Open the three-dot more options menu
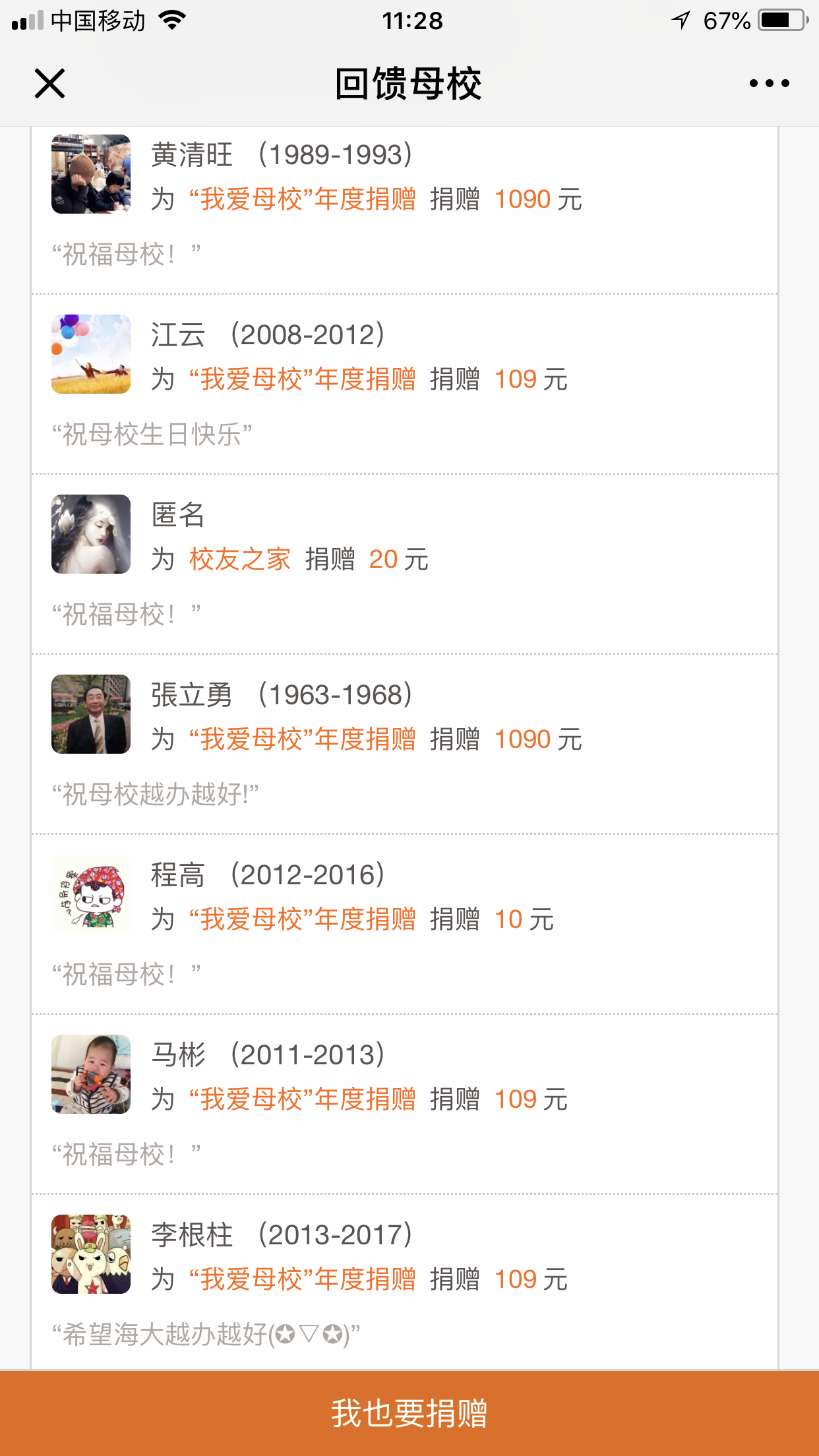This screenshot has width=819, height=1456. pyautogui.click(x=769, y=84)
